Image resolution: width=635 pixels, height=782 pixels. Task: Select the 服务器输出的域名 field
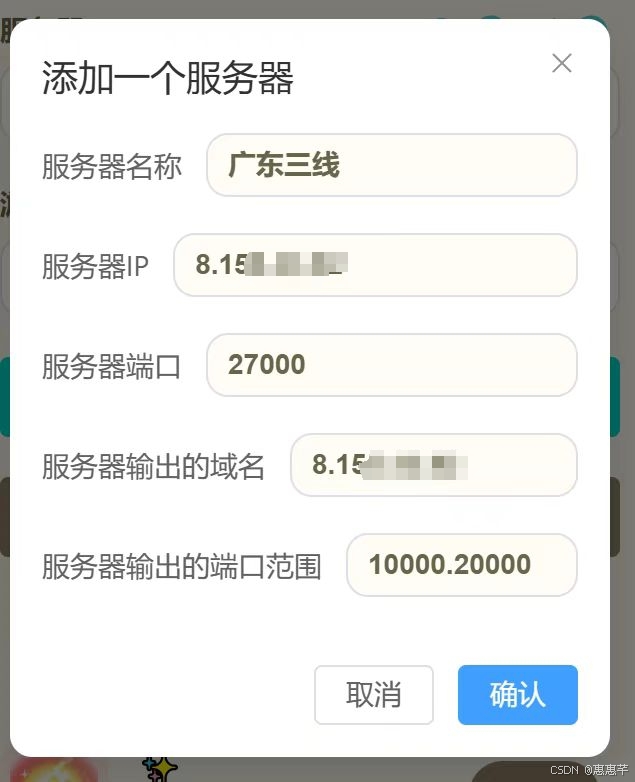(433, 465)
